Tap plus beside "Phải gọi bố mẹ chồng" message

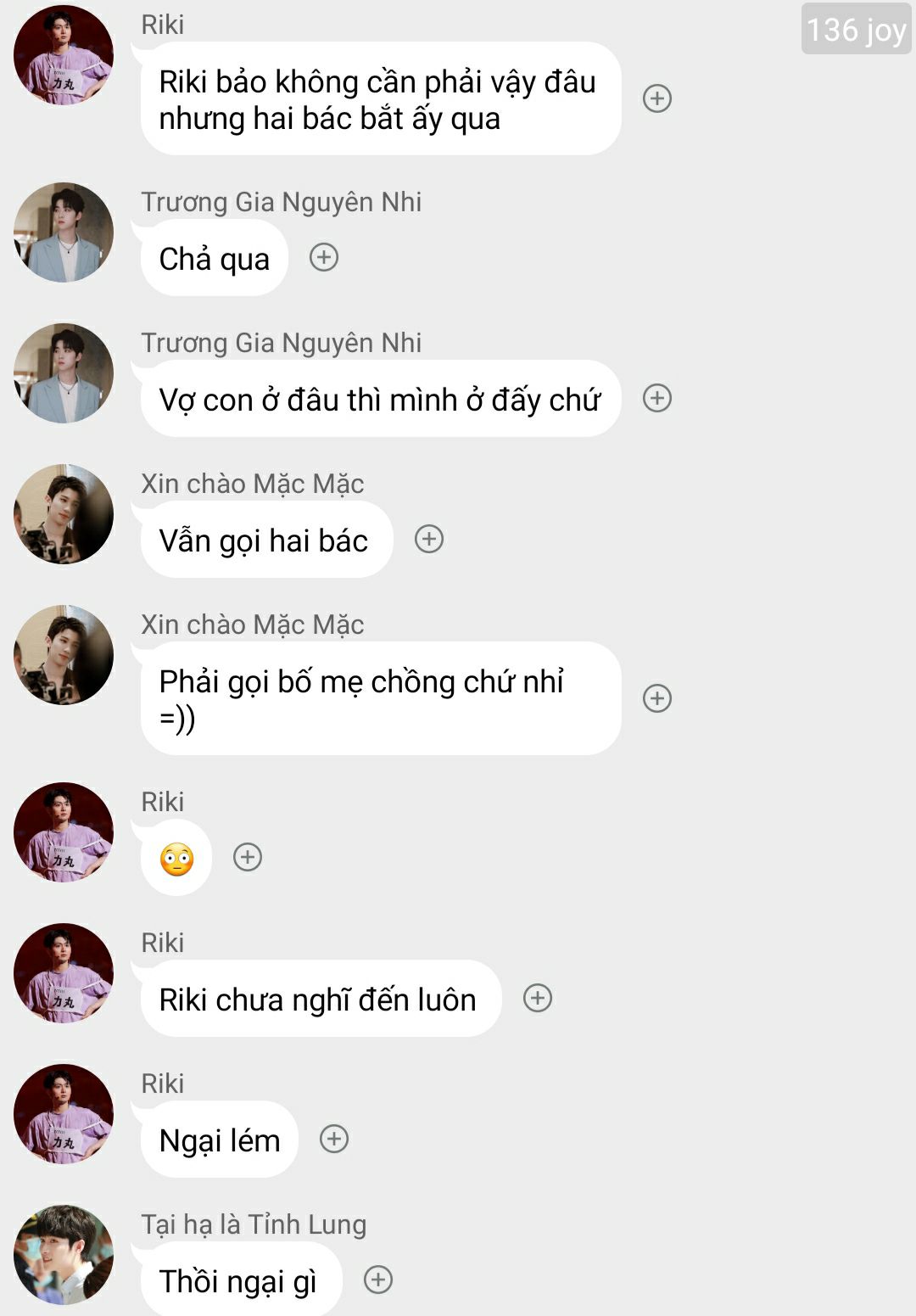pos(657,698)
